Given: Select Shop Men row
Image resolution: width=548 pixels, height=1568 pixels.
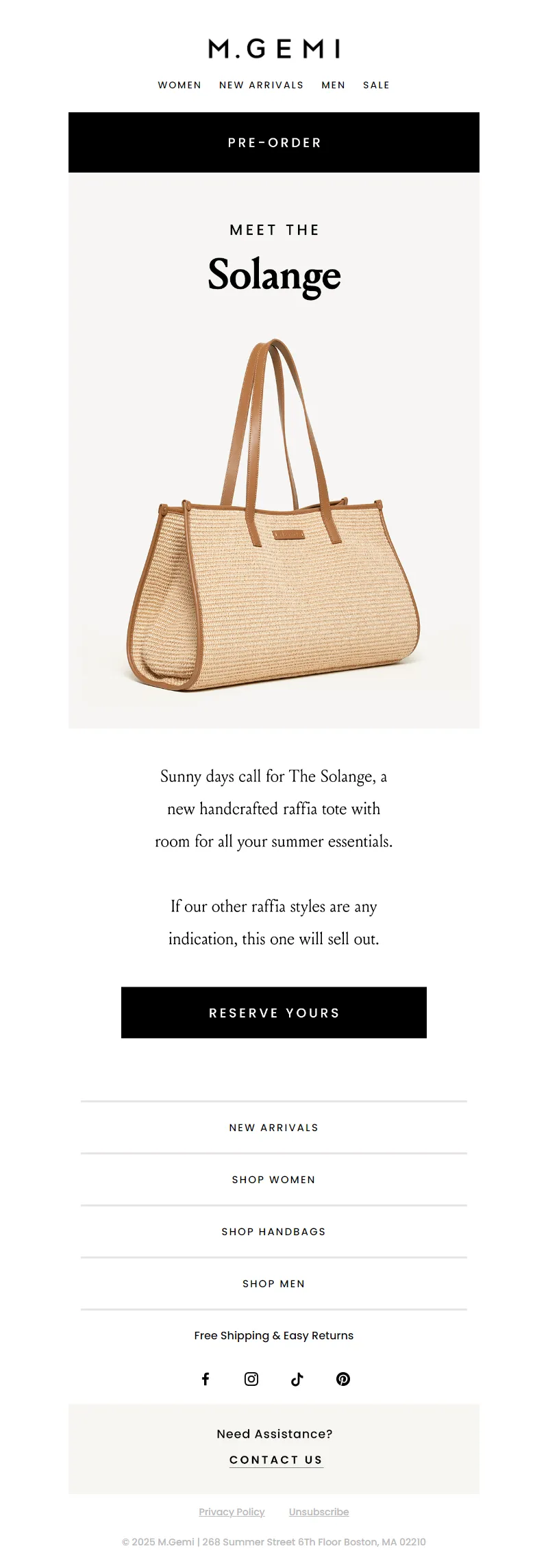Looking at the screenshot, I should click(274, 1284).
